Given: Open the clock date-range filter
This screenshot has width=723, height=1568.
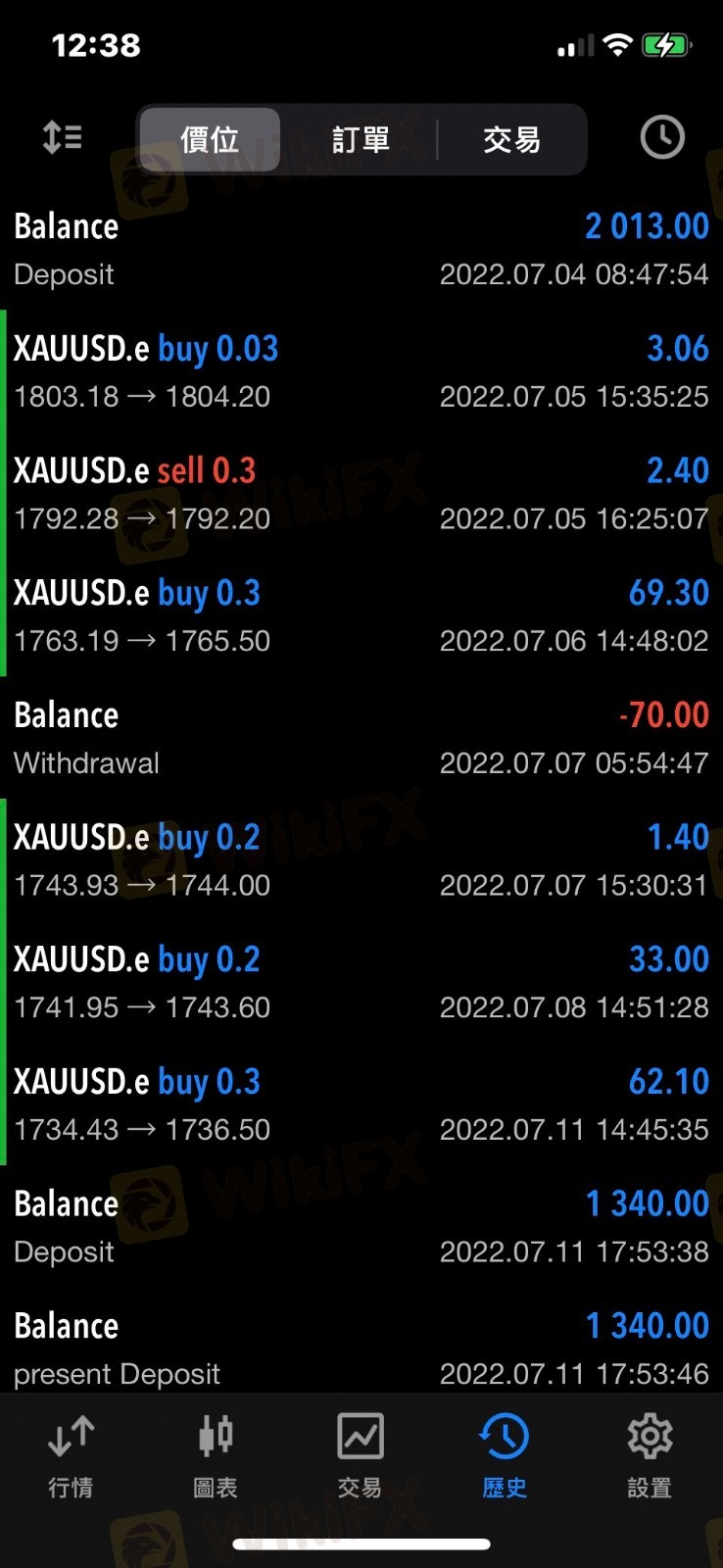Looking at the screenshot, I should 662,138.
